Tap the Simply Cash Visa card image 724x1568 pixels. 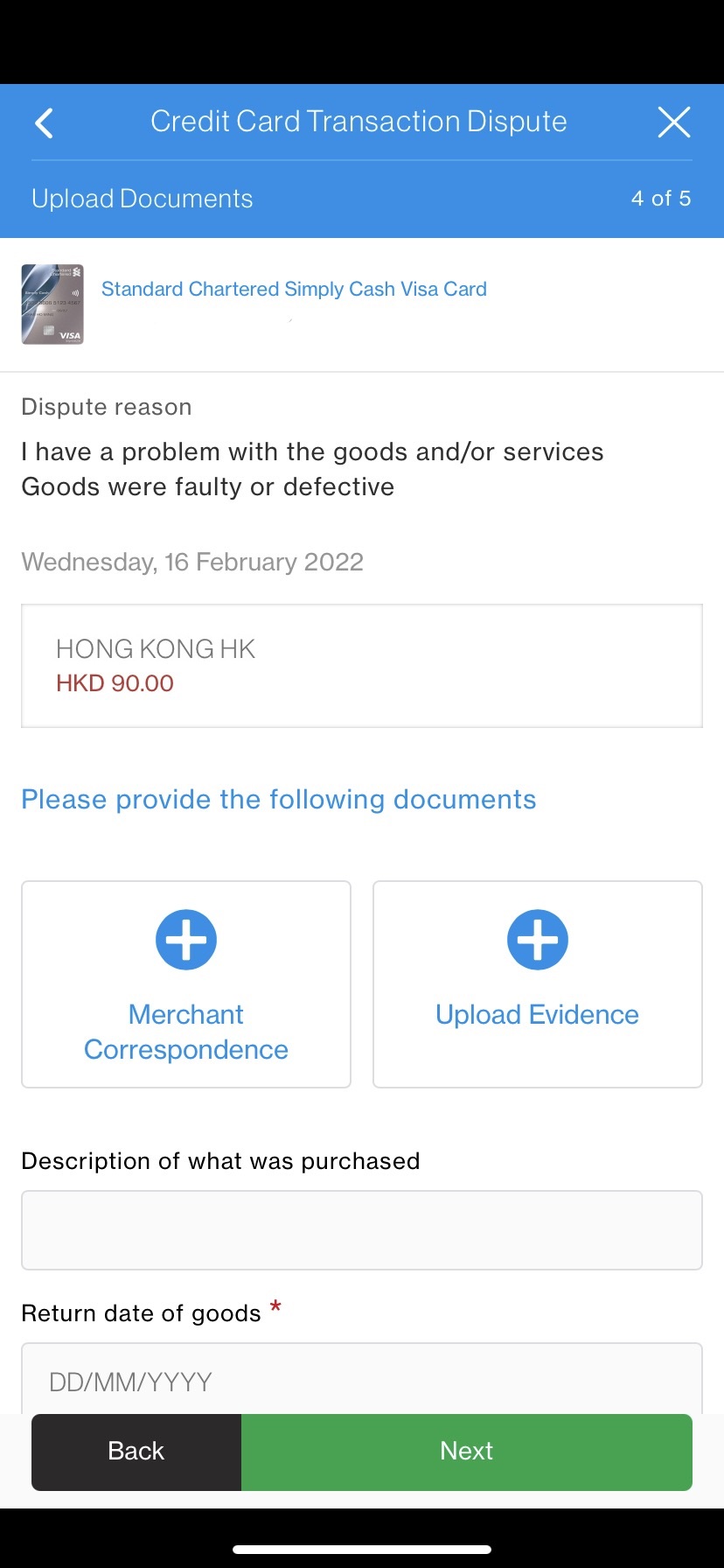coord(52,304)
